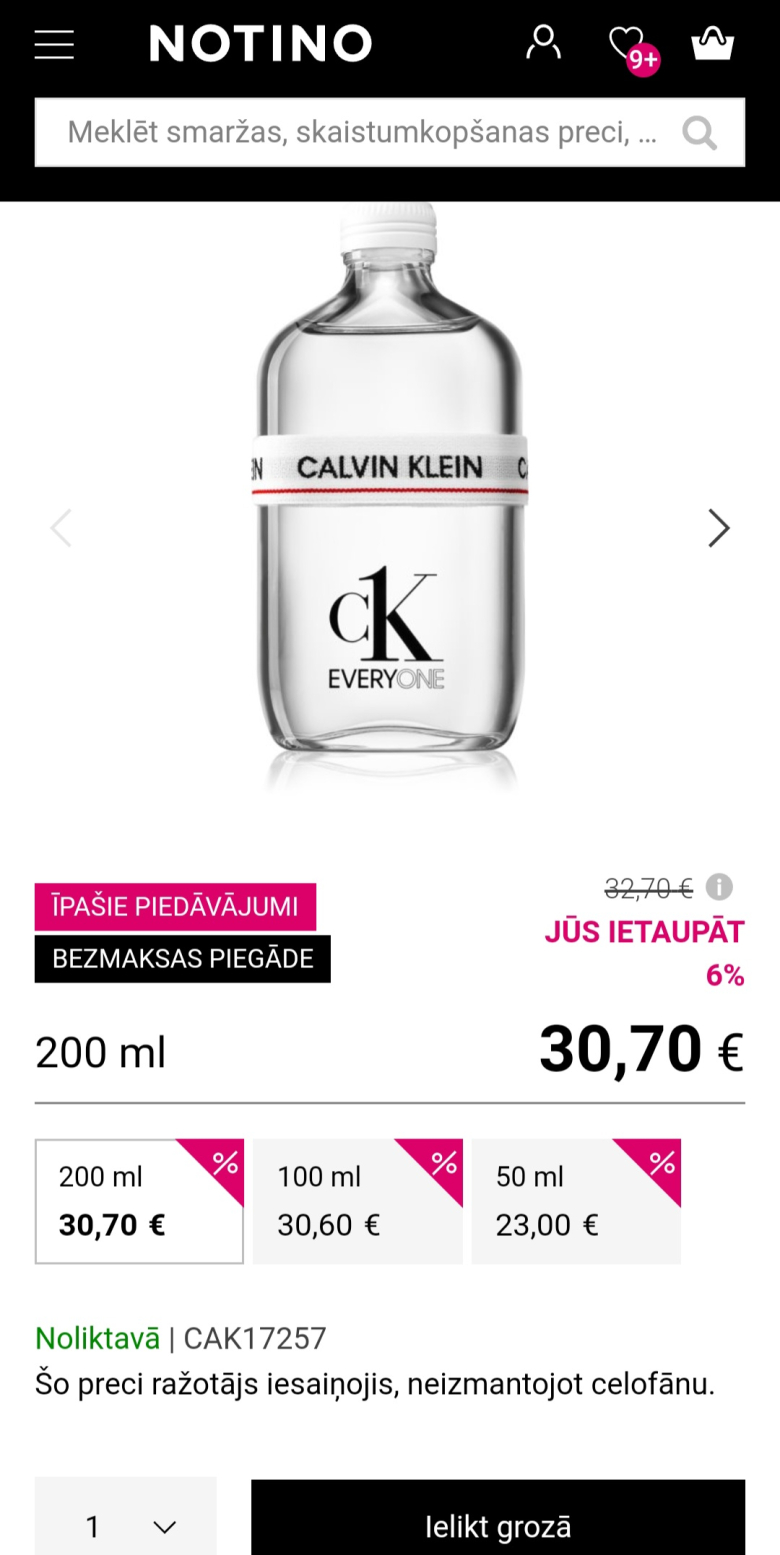Tap the info icon beside old price
The height and width of the screenshot is (1555, 780).
pyautogui.click(x=719, y=887)
